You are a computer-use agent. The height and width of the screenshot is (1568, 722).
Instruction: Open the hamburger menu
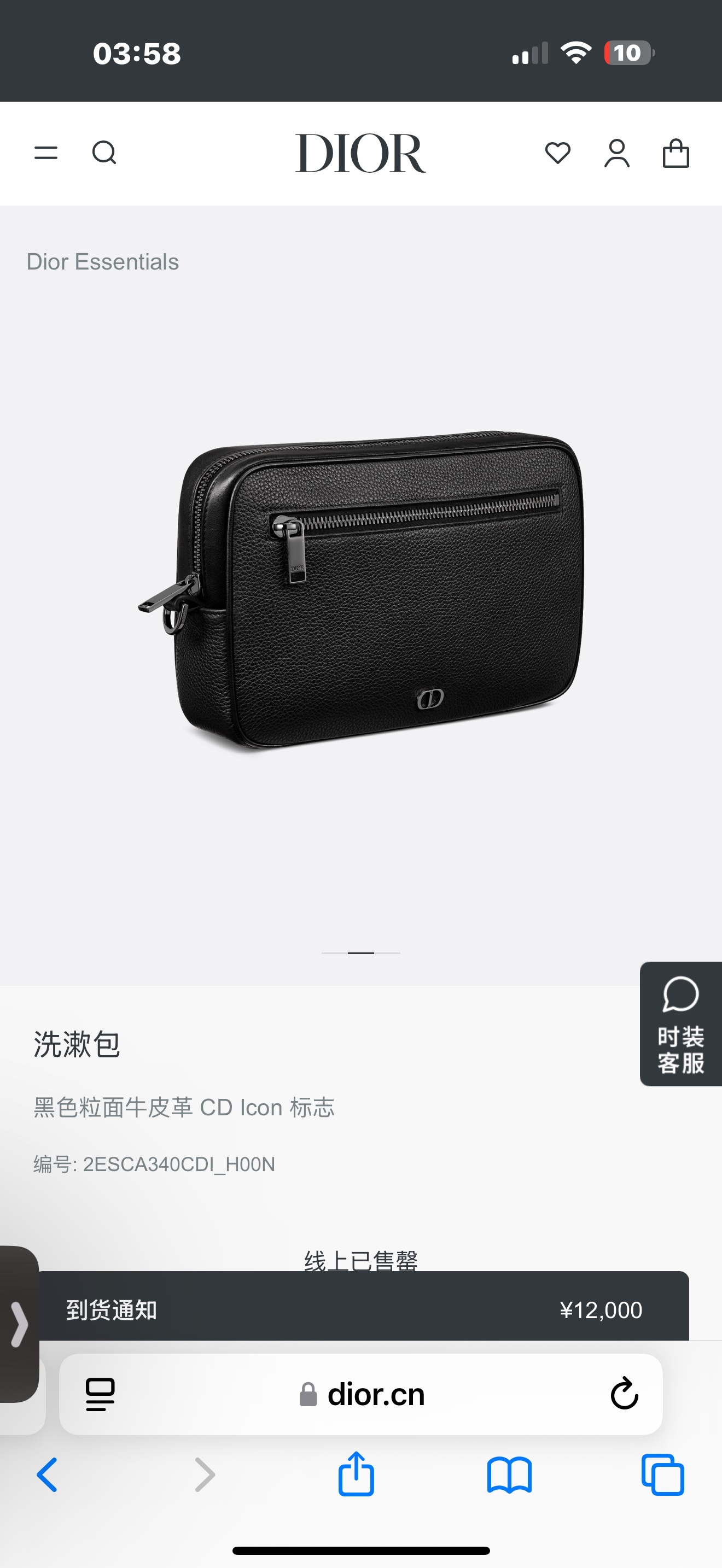[x=45, y=153]
